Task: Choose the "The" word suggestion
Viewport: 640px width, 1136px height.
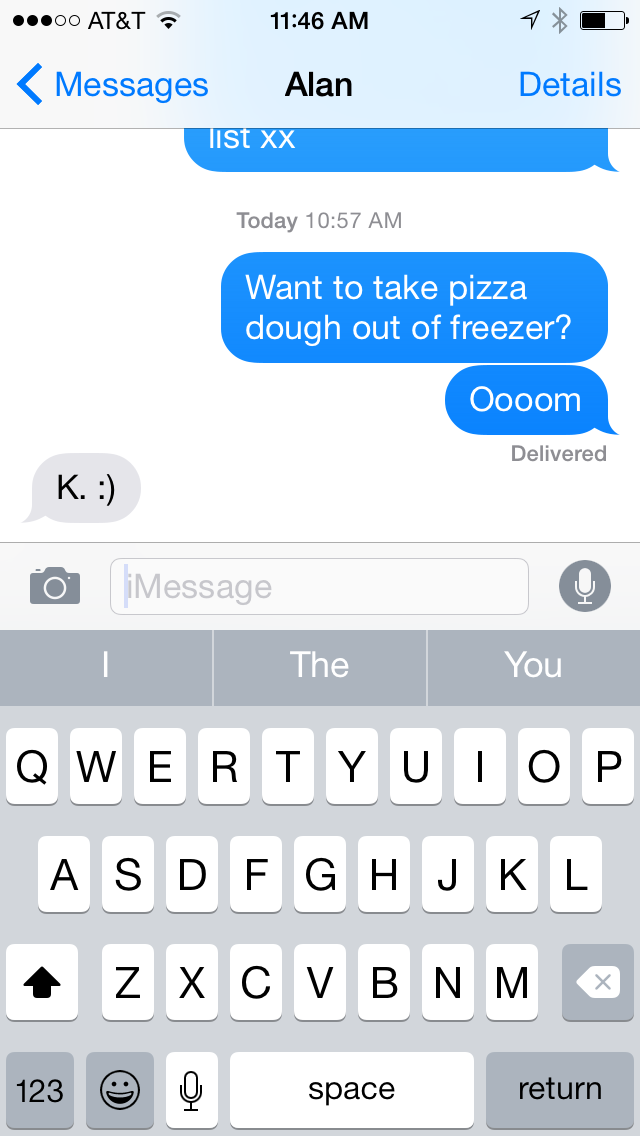Action: pyautogui.click(x=320, y=666)
